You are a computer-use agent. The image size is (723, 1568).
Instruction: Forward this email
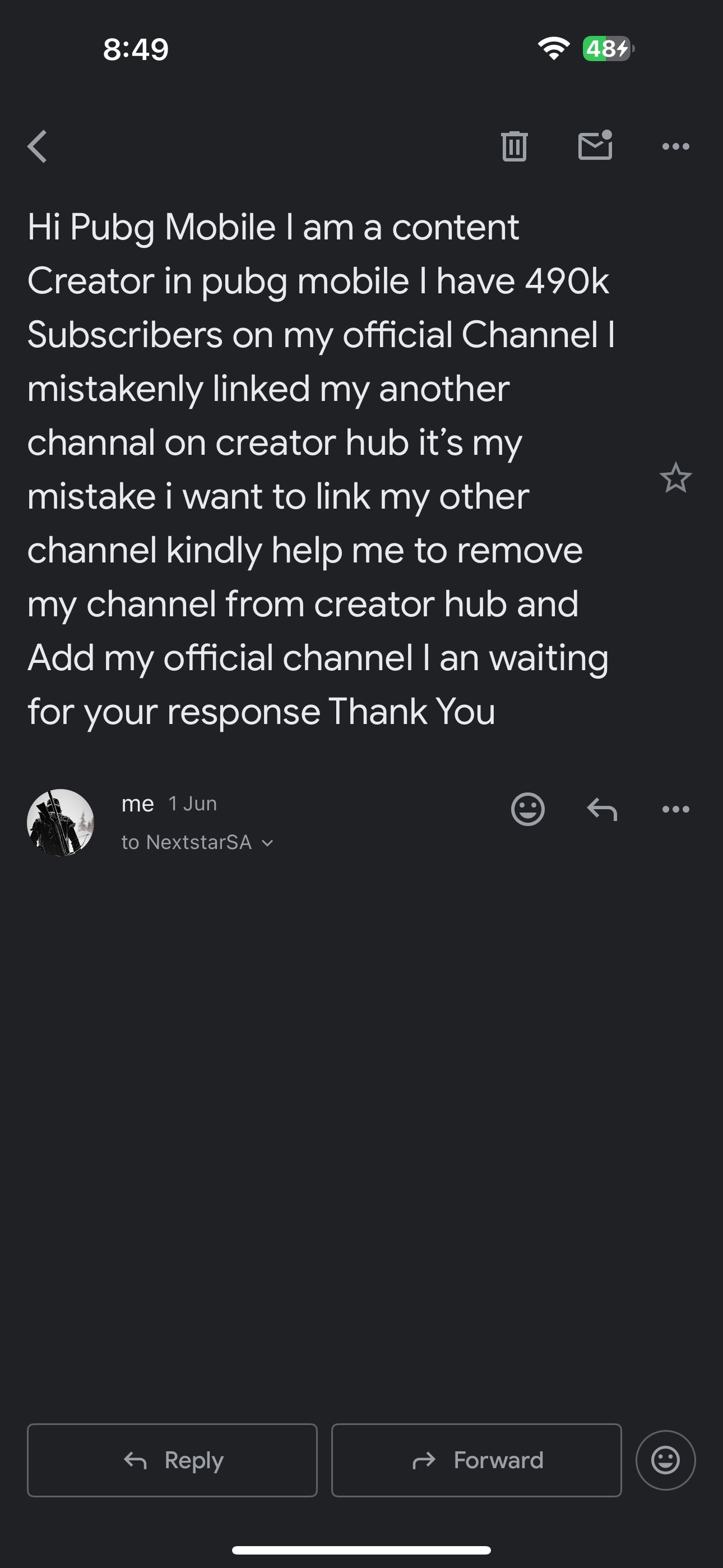(x=476, y=1460)
